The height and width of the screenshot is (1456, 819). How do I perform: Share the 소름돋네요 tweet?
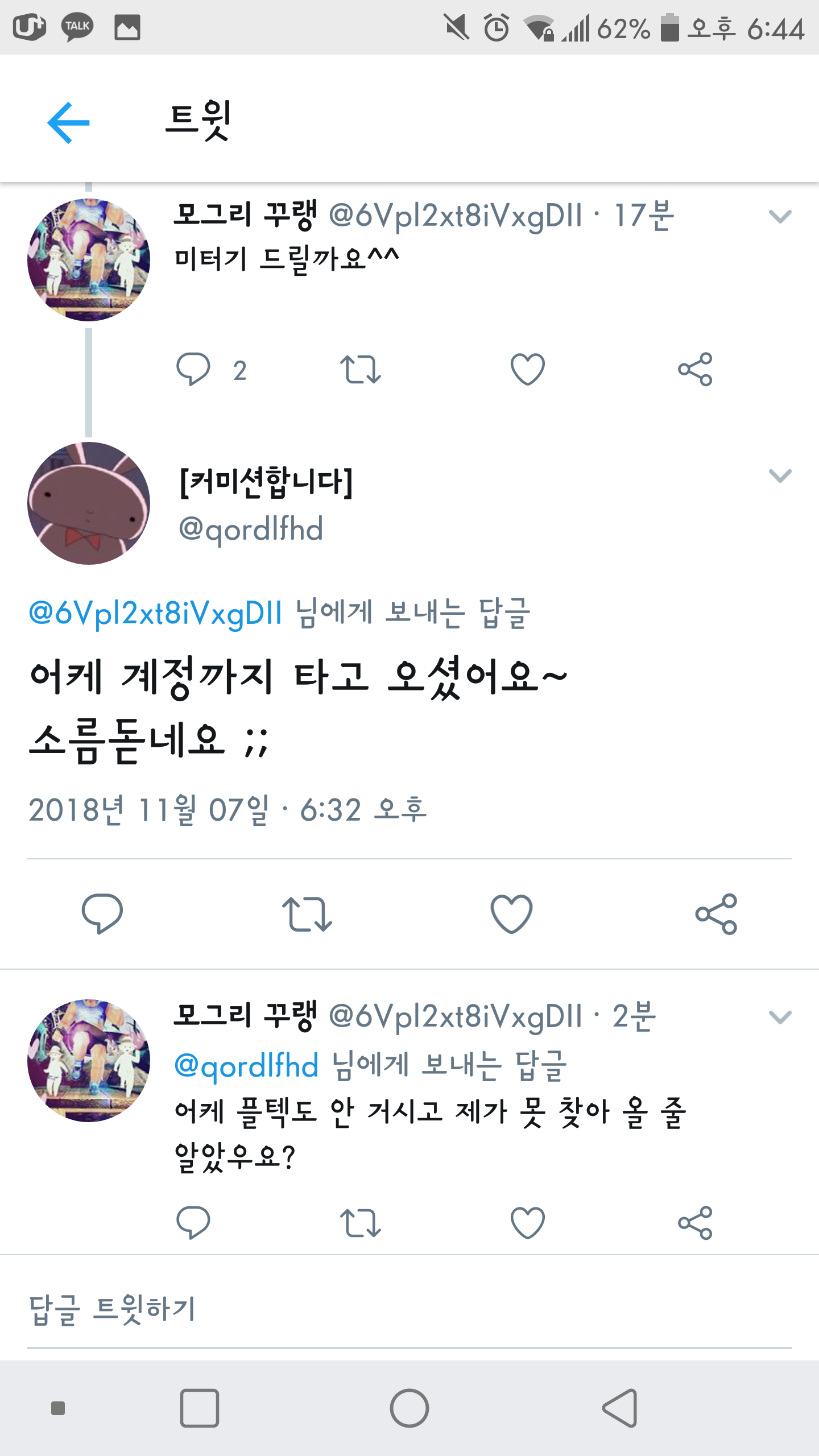coord(716,914)
